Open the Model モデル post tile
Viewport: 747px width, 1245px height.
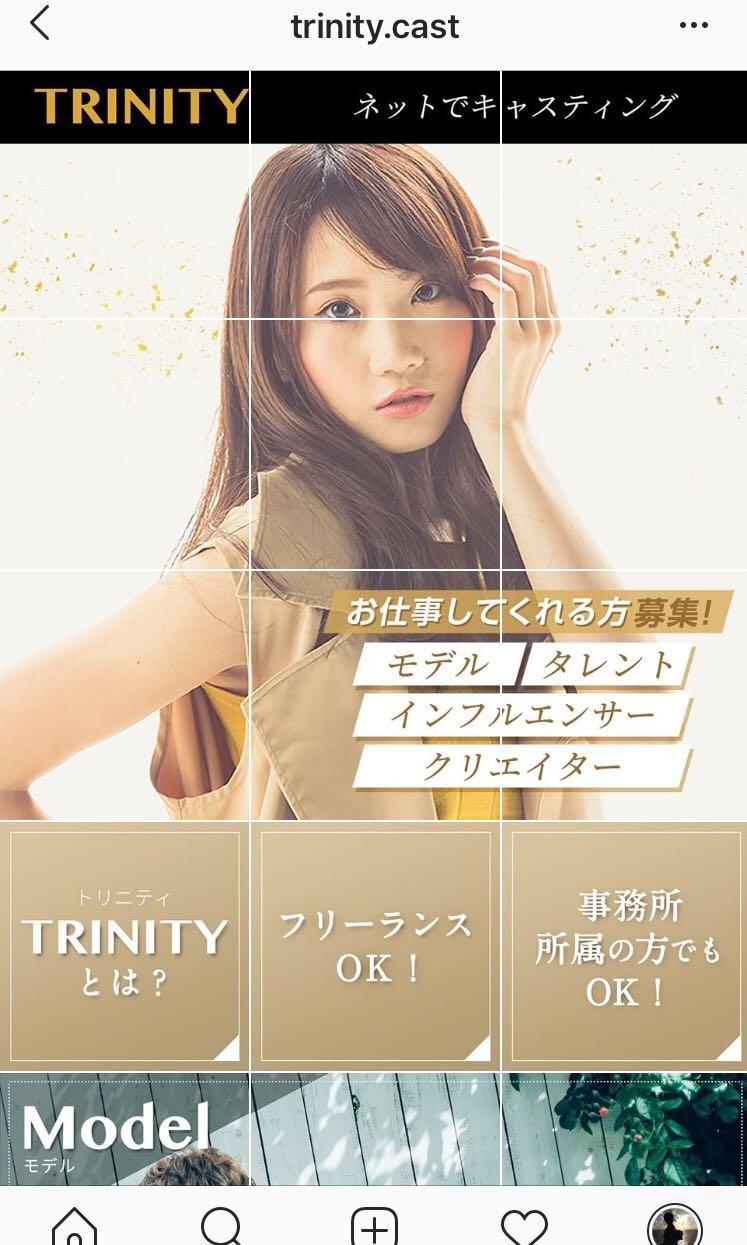(124, 1130)
